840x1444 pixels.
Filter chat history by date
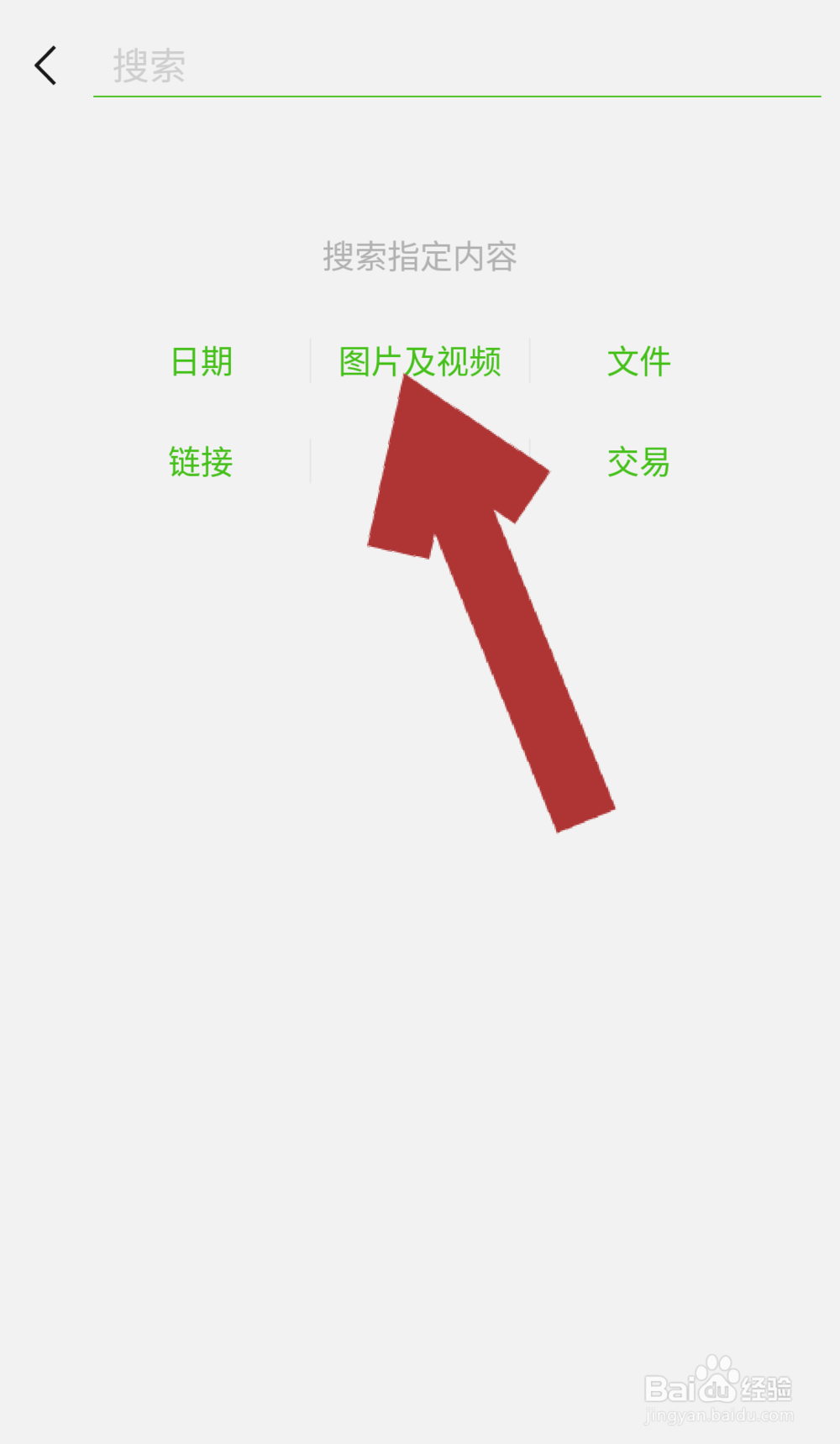[x=200, y=361]
